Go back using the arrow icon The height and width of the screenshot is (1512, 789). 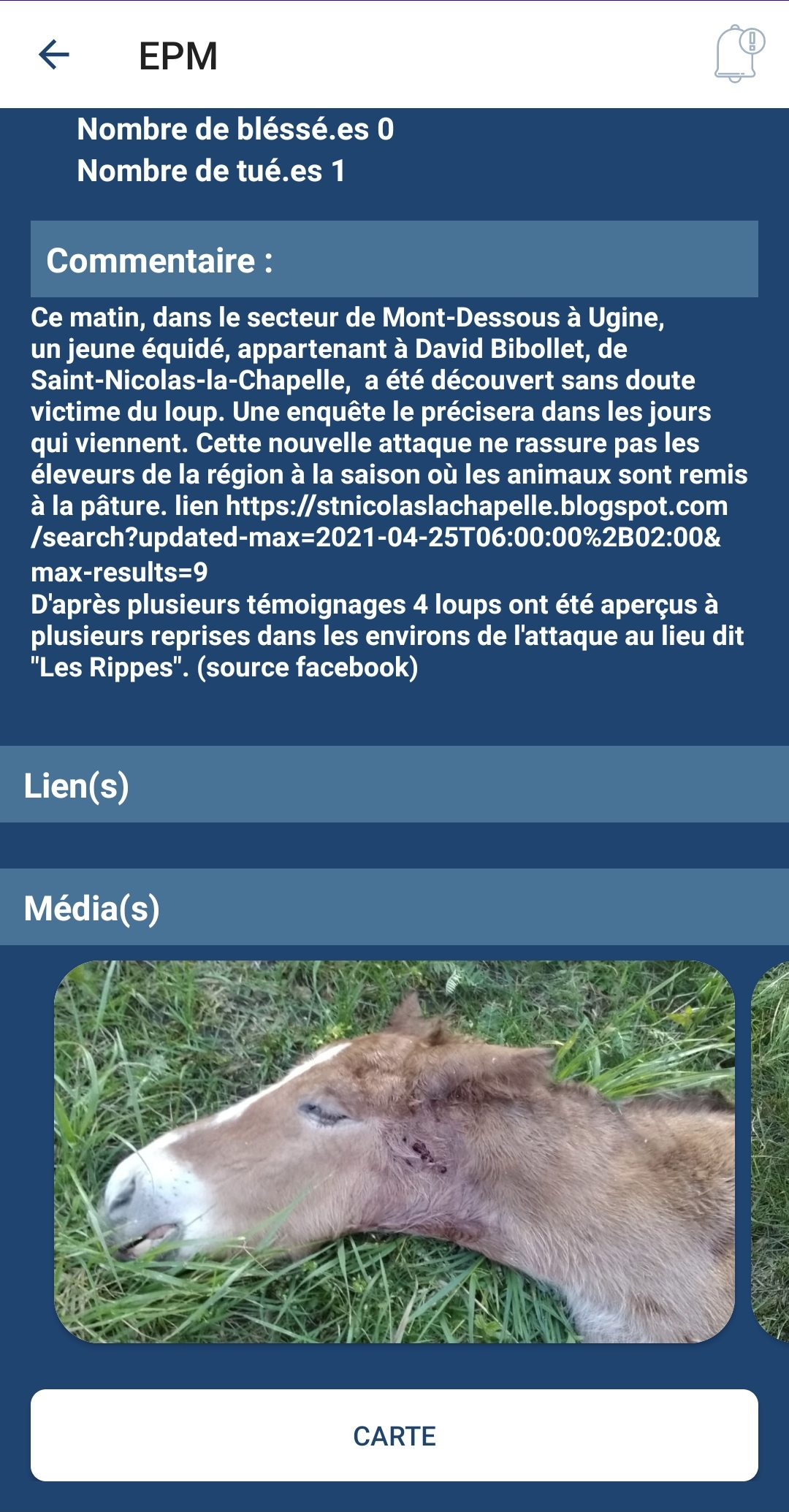pyautogui.click(x=53, y=55)
